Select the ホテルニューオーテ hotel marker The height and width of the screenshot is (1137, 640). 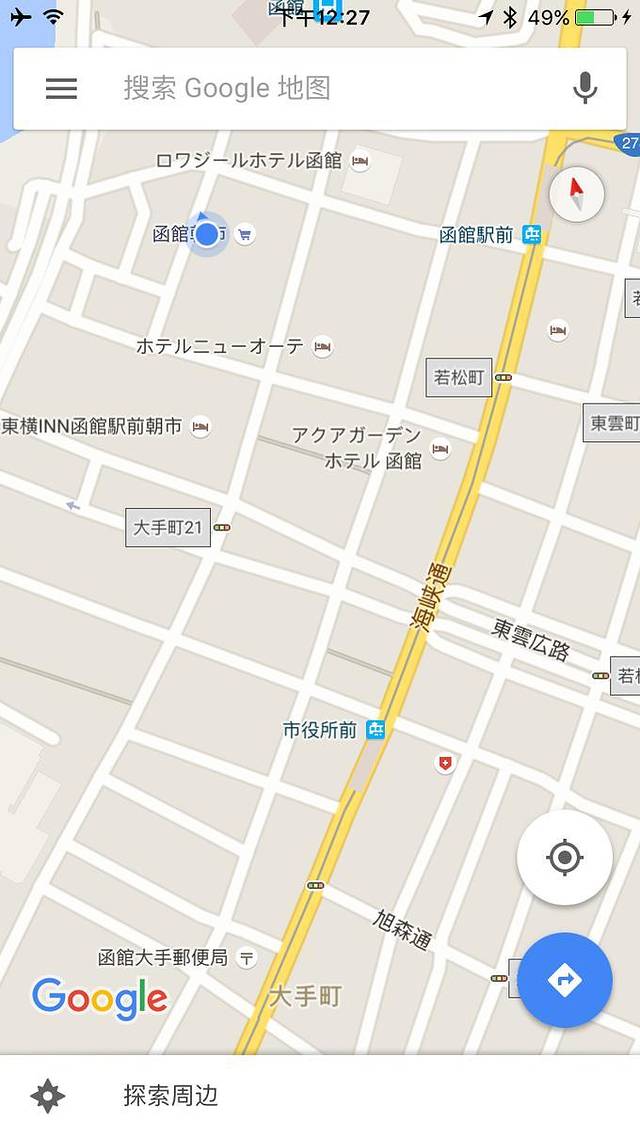[322, 347]
